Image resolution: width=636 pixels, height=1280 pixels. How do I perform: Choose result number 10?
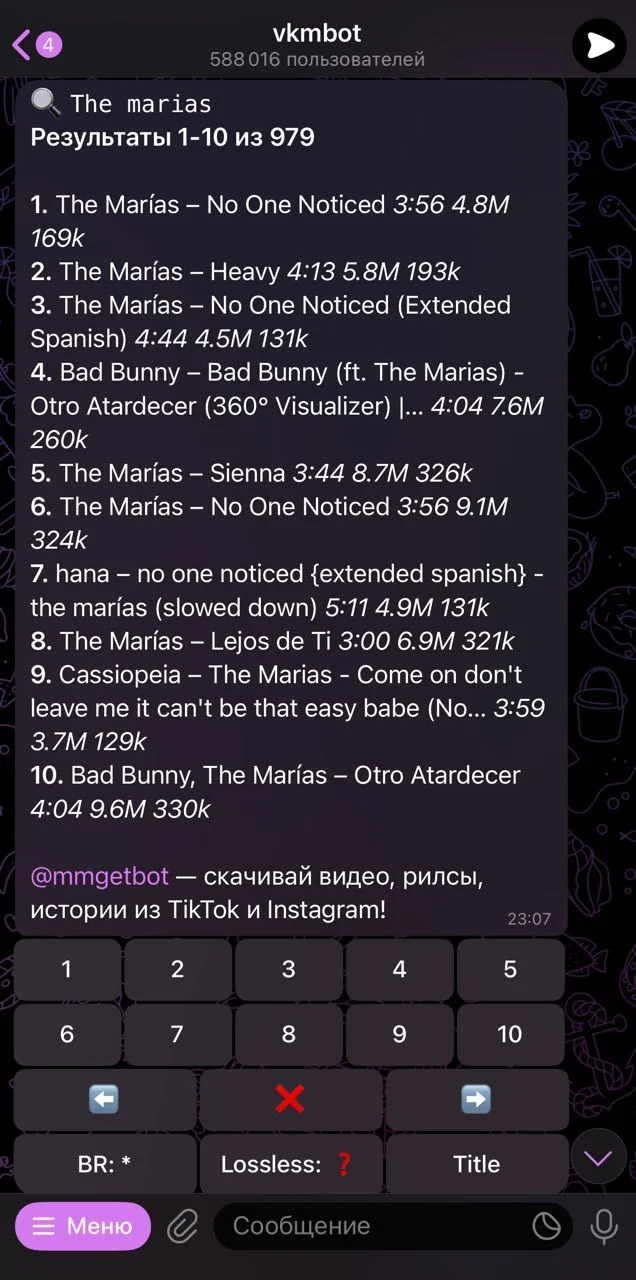510,1034
